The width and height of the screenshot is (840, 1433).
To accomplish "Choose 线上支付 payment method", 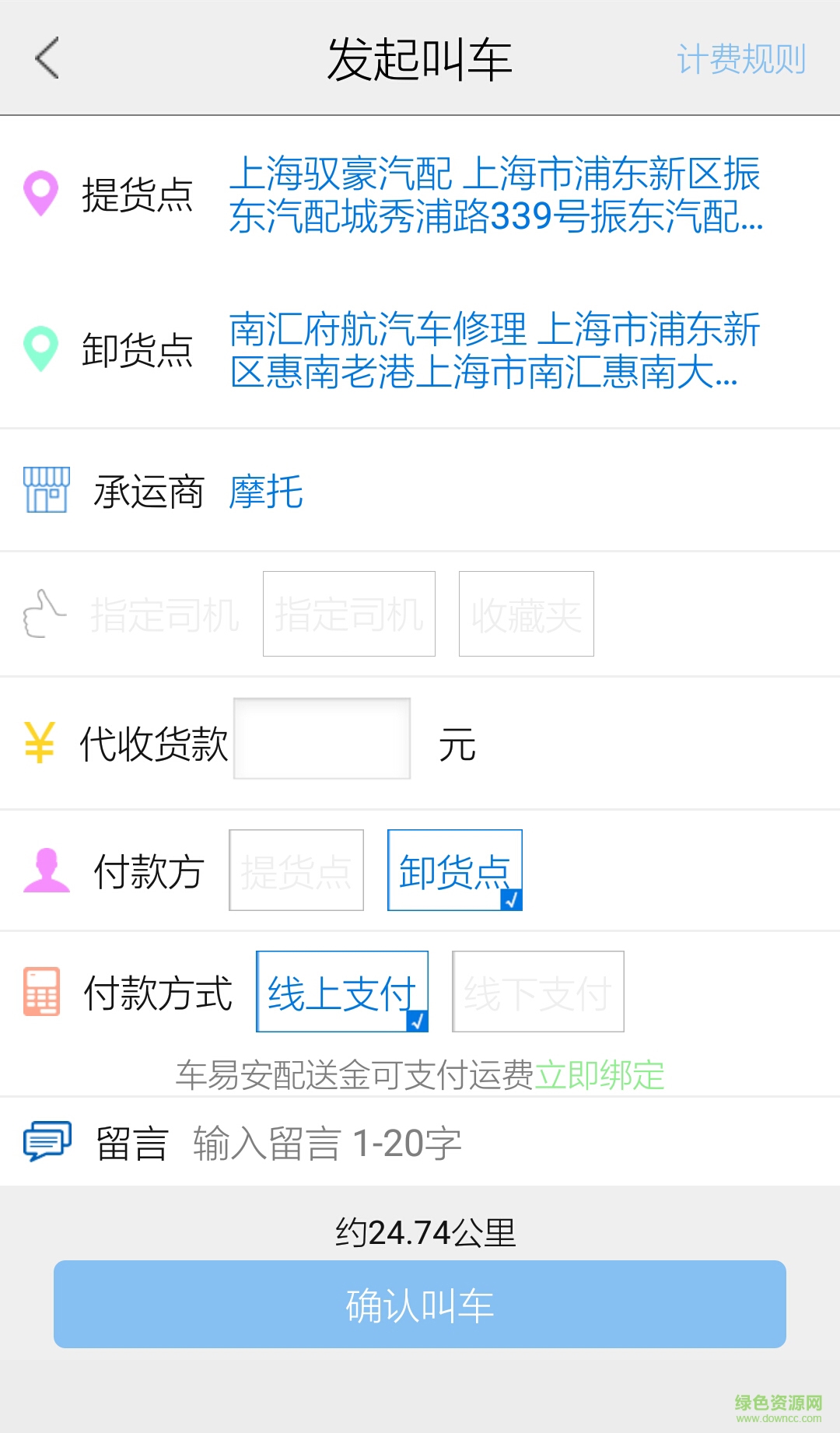I will coord(341,992).
